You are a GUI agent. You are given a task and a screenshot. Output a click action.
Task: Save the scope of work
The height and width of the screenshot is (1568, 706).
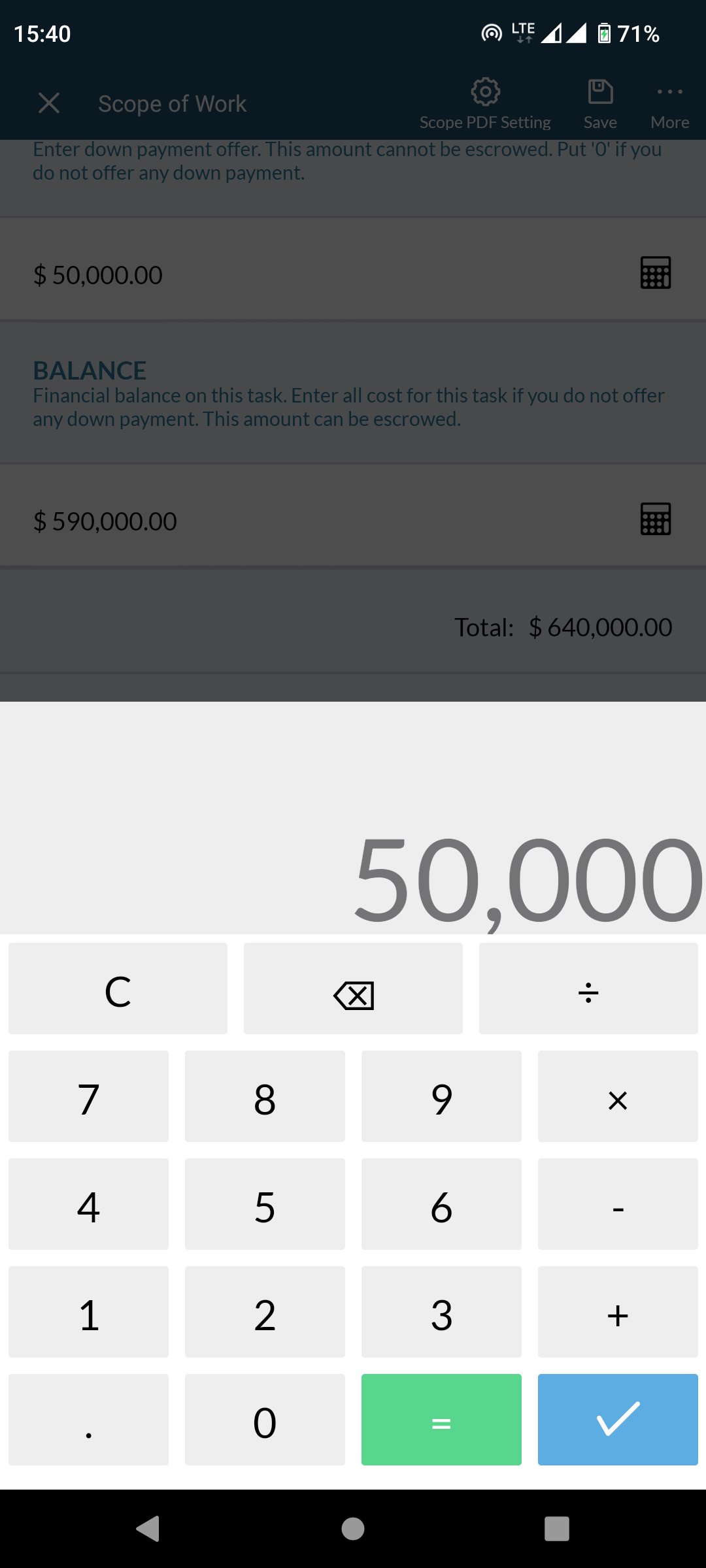[x=600, y=103]
